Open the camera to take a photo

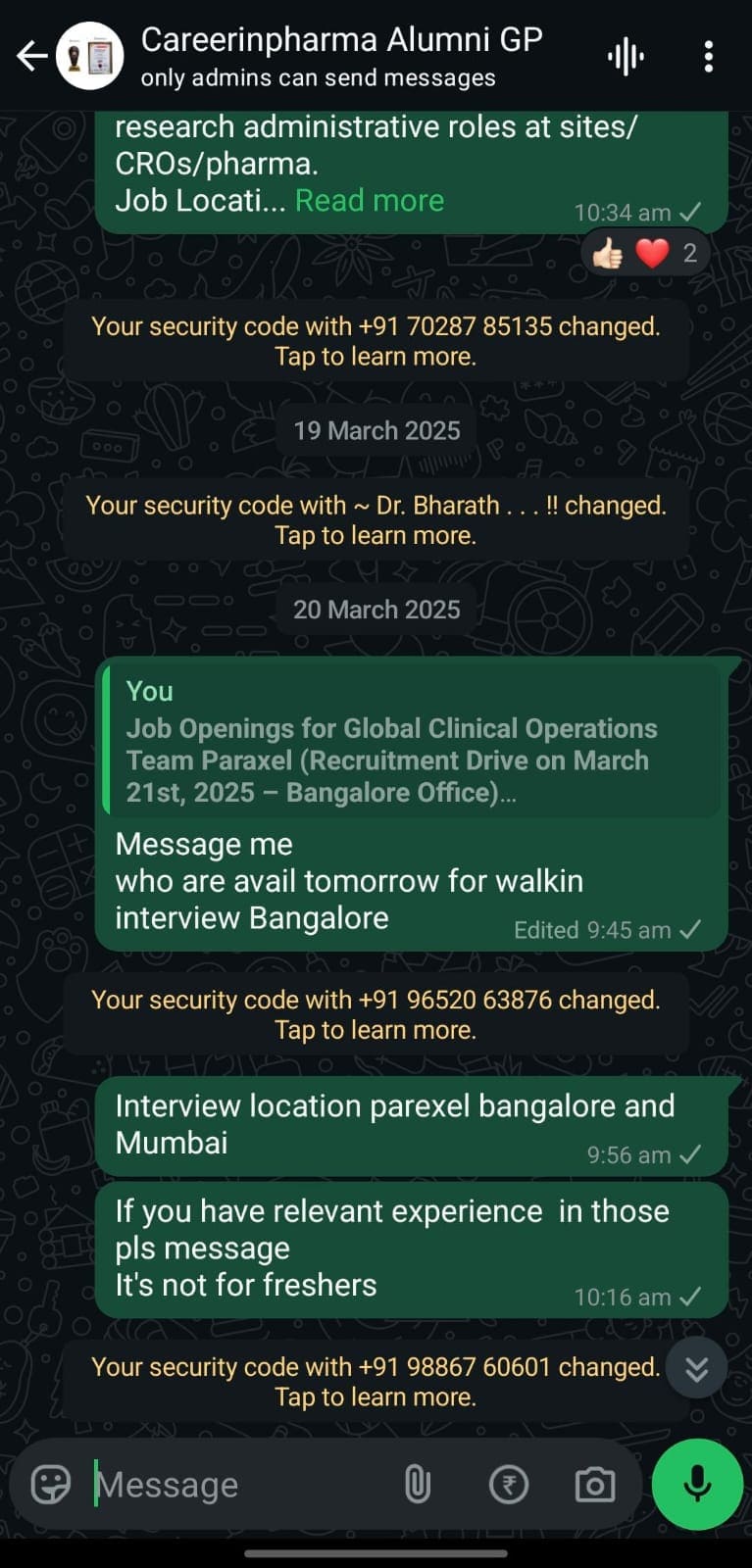[x=594, y=1485]
